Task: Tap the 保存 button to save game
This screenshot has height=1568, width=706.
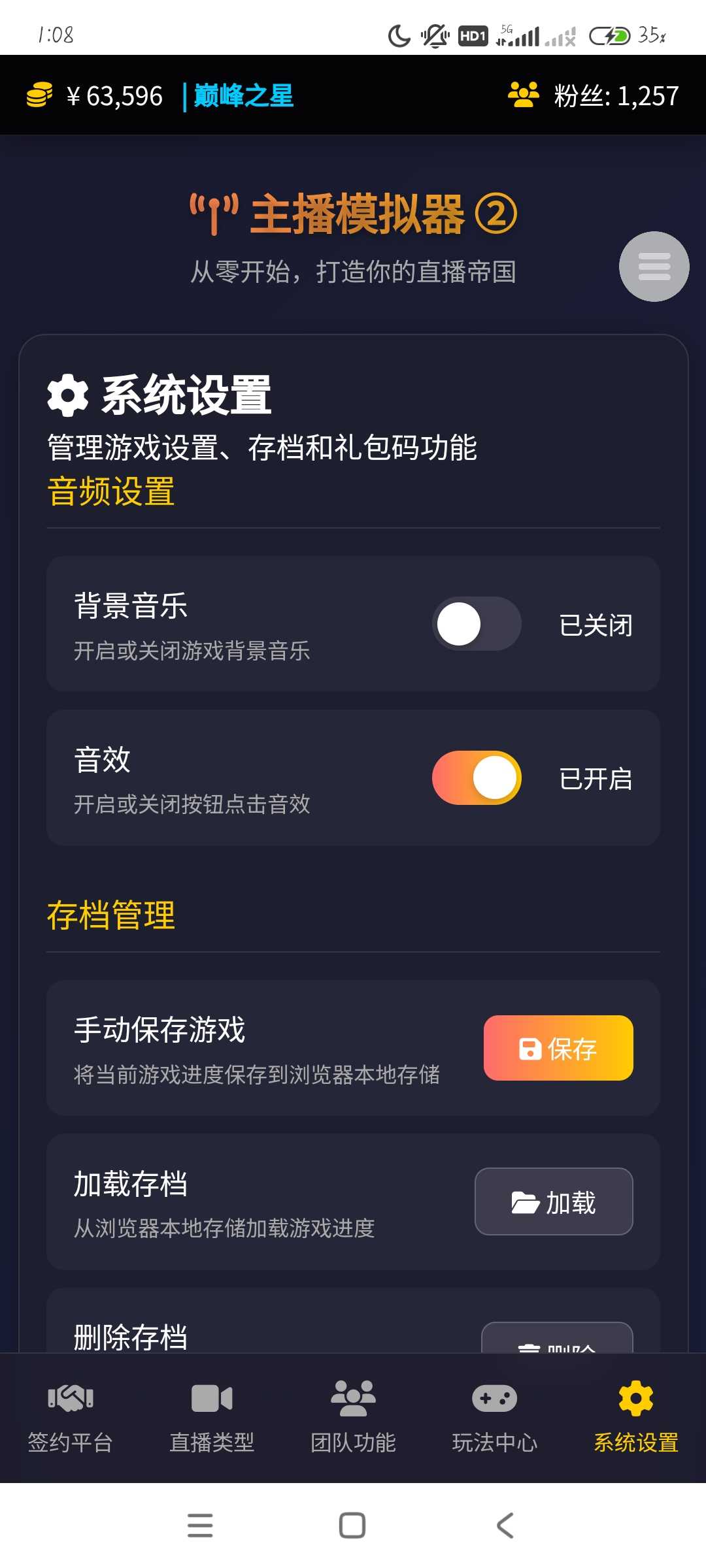Action: [558, 1048]
